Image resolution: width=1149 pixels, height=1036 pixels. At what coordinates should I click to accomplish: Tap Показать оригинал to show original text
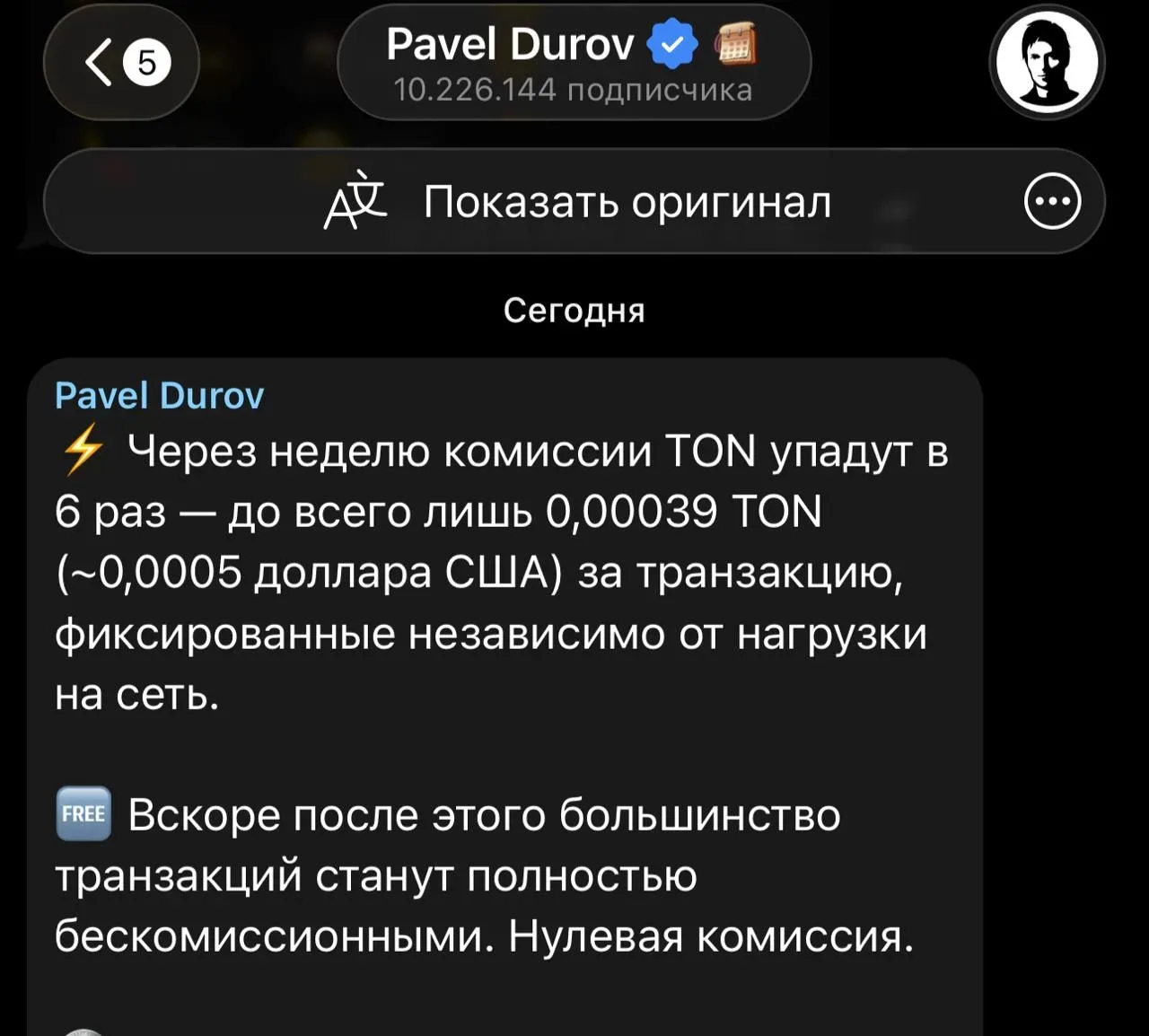tap(579, 202)
